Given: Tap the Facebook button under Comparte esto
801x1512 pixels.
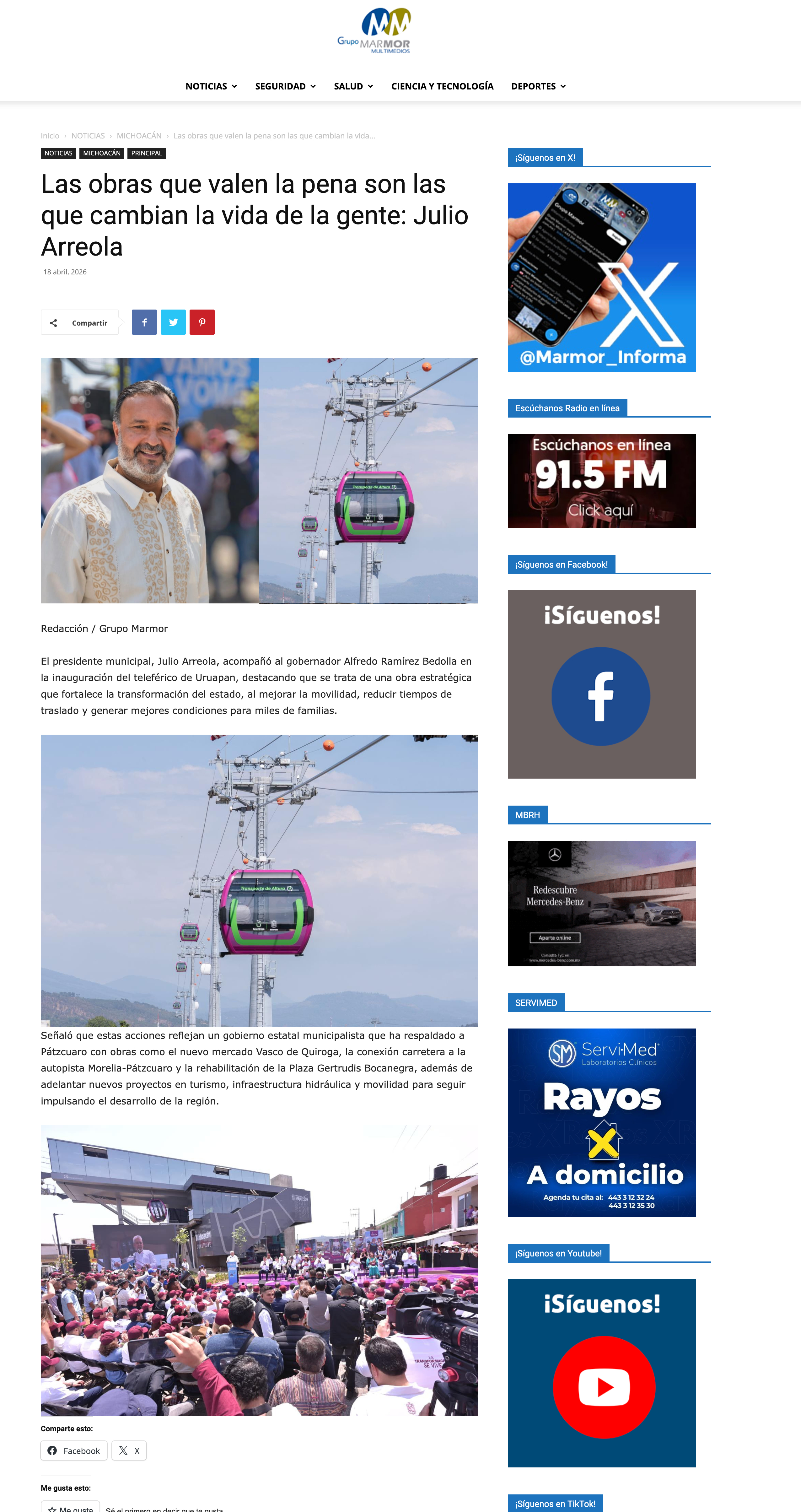Looking at the screenshot, I should [x=74, y=1450].
